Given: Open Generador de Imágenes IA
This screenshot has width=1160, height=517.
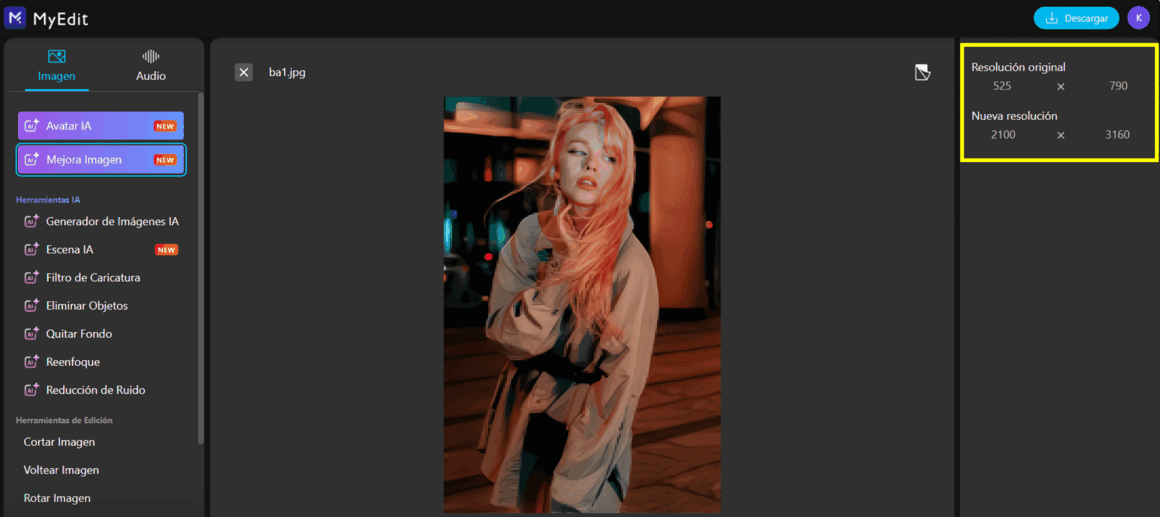Looking at the screenshot, I should point(111,222).
